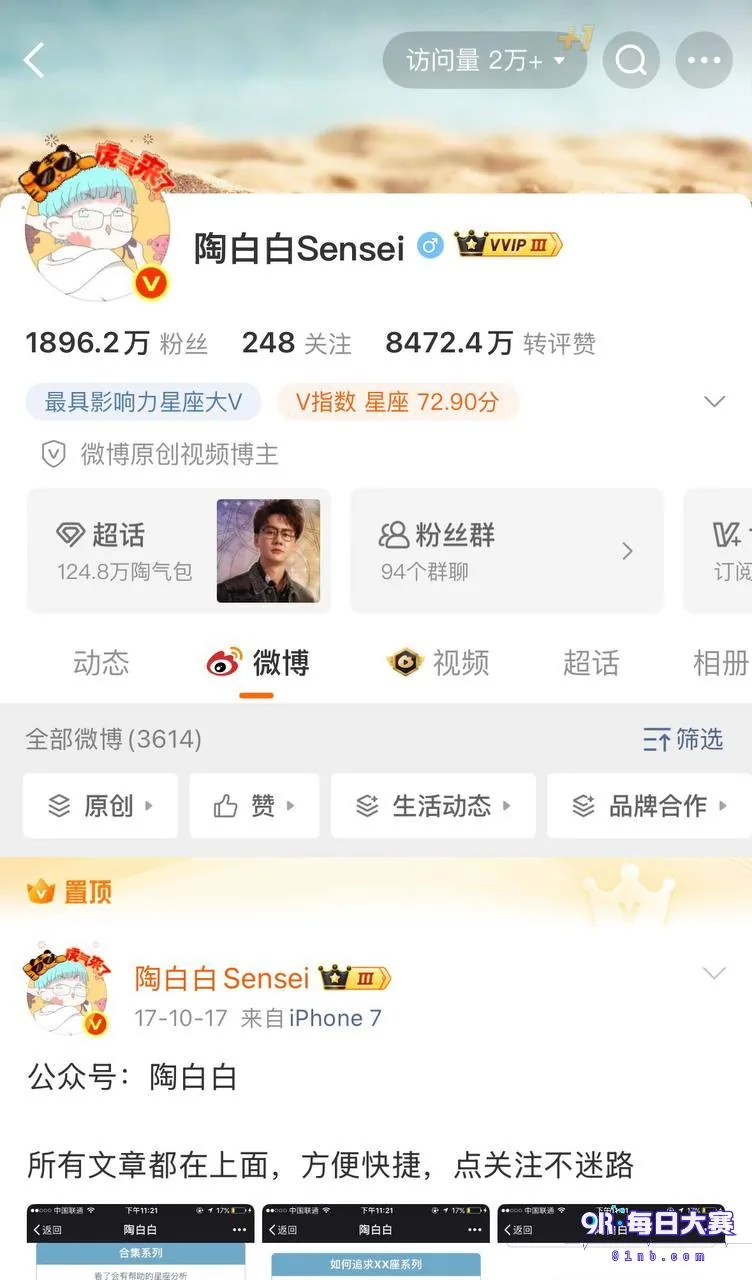Screen dimensions: 752x1280
Task: Select the 品牌合作 filter chip
Action: click(649, 805)
